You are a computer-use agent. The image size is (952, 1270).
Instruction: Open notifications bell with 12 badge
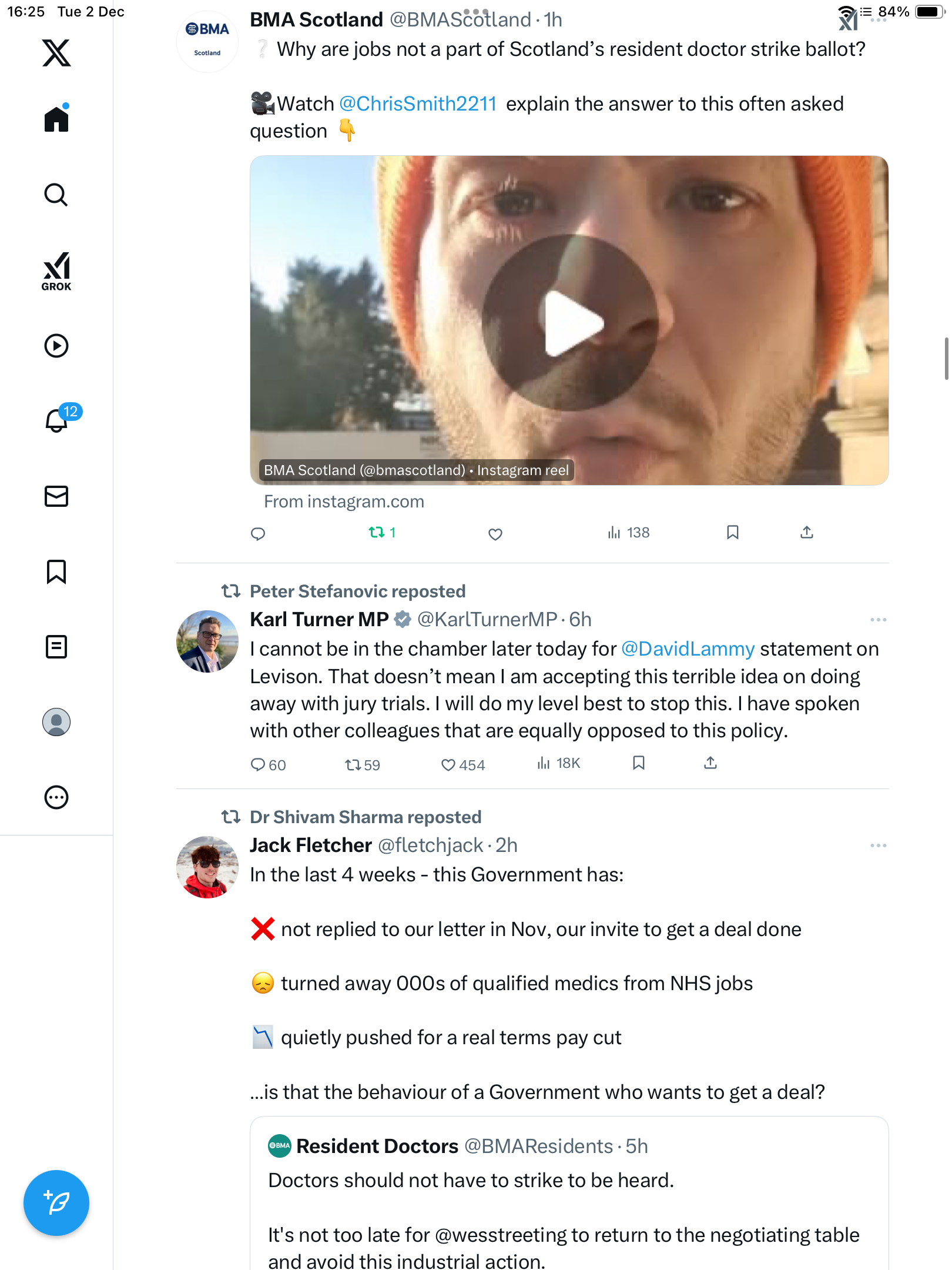58,420
